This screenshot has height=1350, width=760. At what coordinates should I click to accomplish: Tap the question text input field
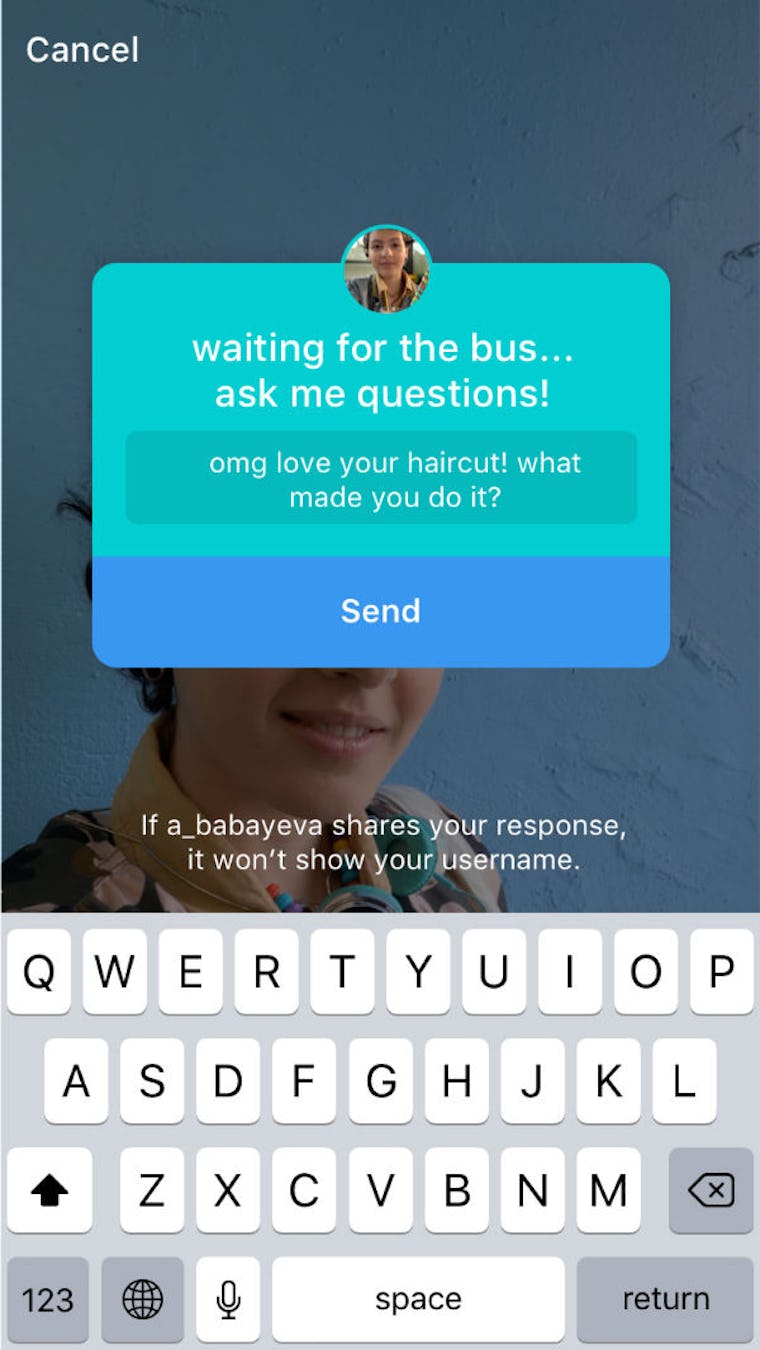(x=380, y=479)
